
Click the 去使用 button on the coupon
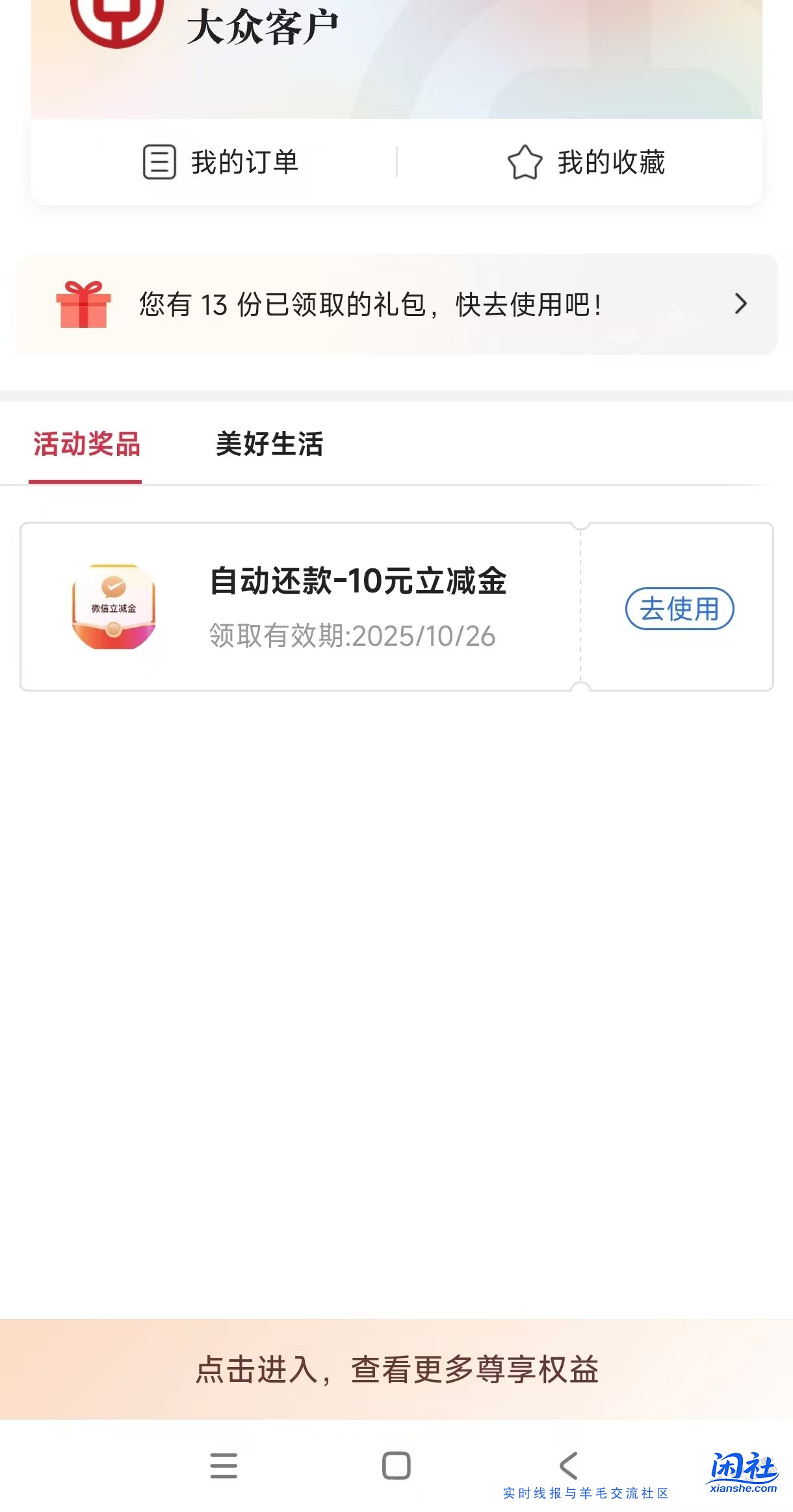click(679, 610)
